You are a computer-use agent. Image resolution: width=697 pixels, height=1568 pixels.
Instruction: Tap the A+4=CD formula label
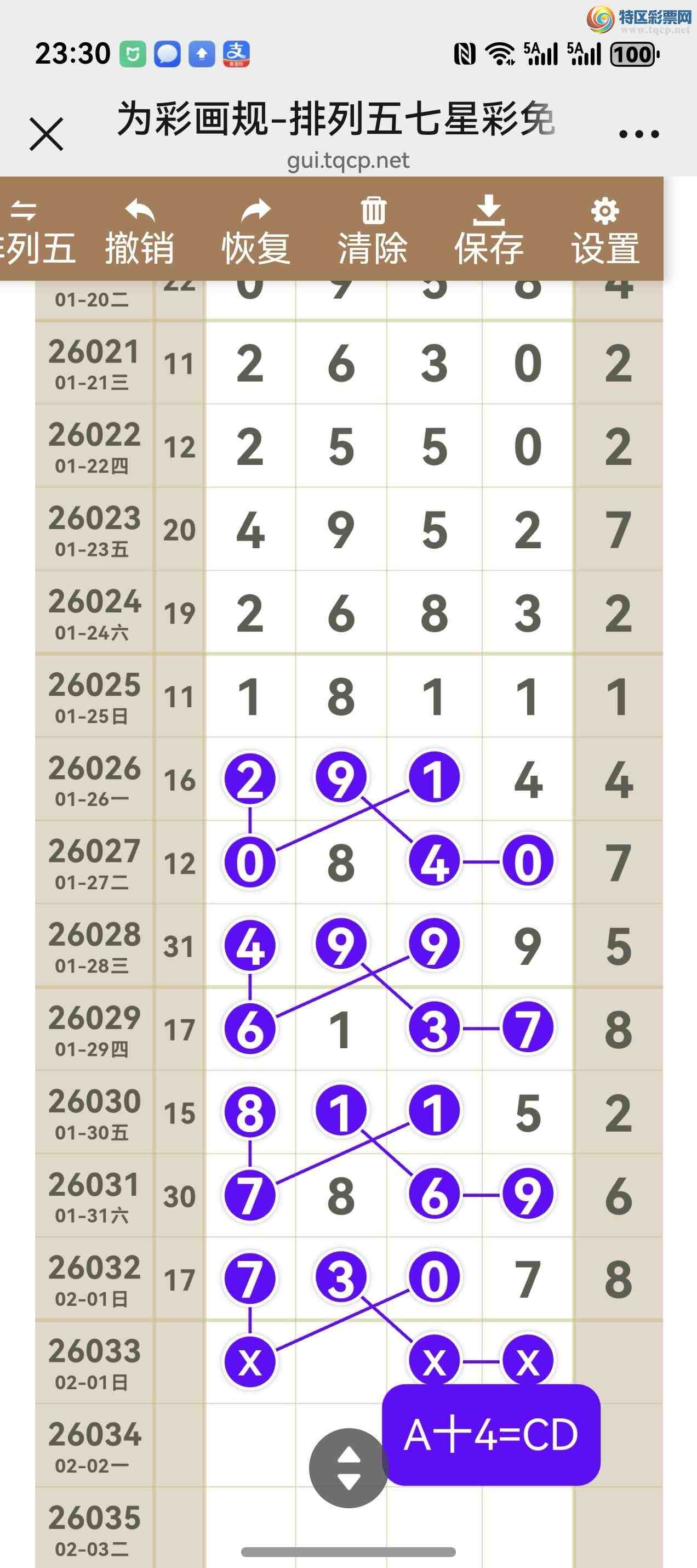tap(491, 1435)
